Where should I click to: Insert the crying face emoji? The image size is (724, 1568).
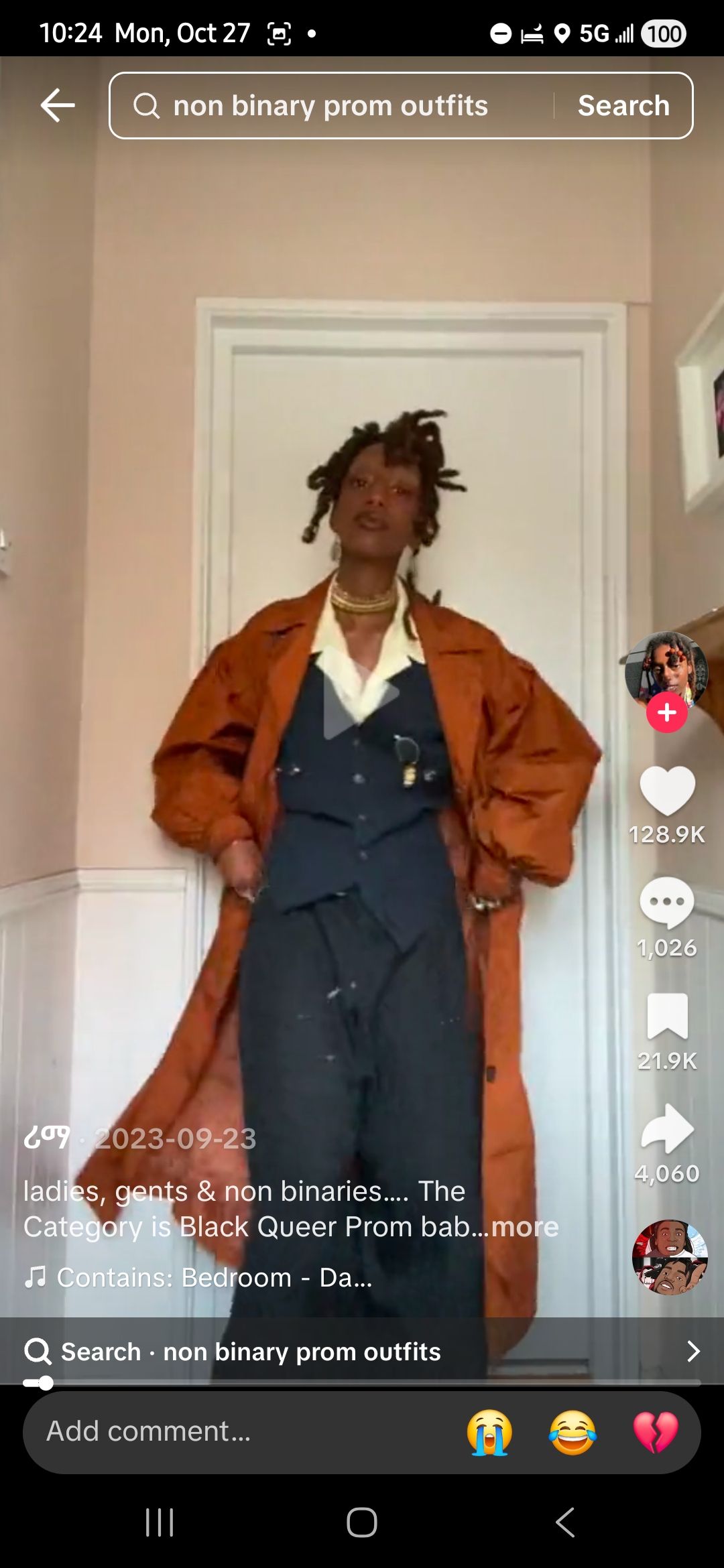coord(489,1432)
